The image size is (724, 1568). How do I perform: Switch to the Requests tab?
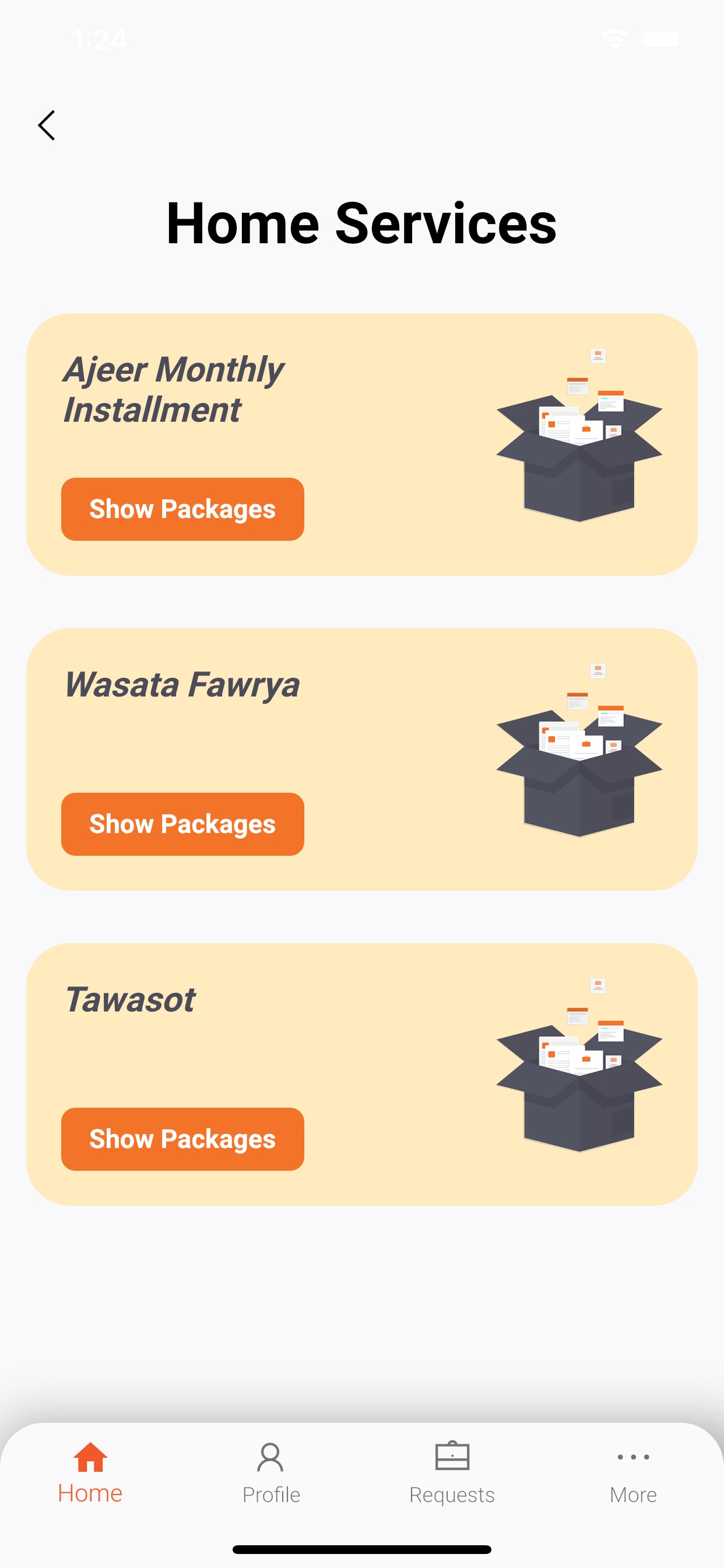452,1472
